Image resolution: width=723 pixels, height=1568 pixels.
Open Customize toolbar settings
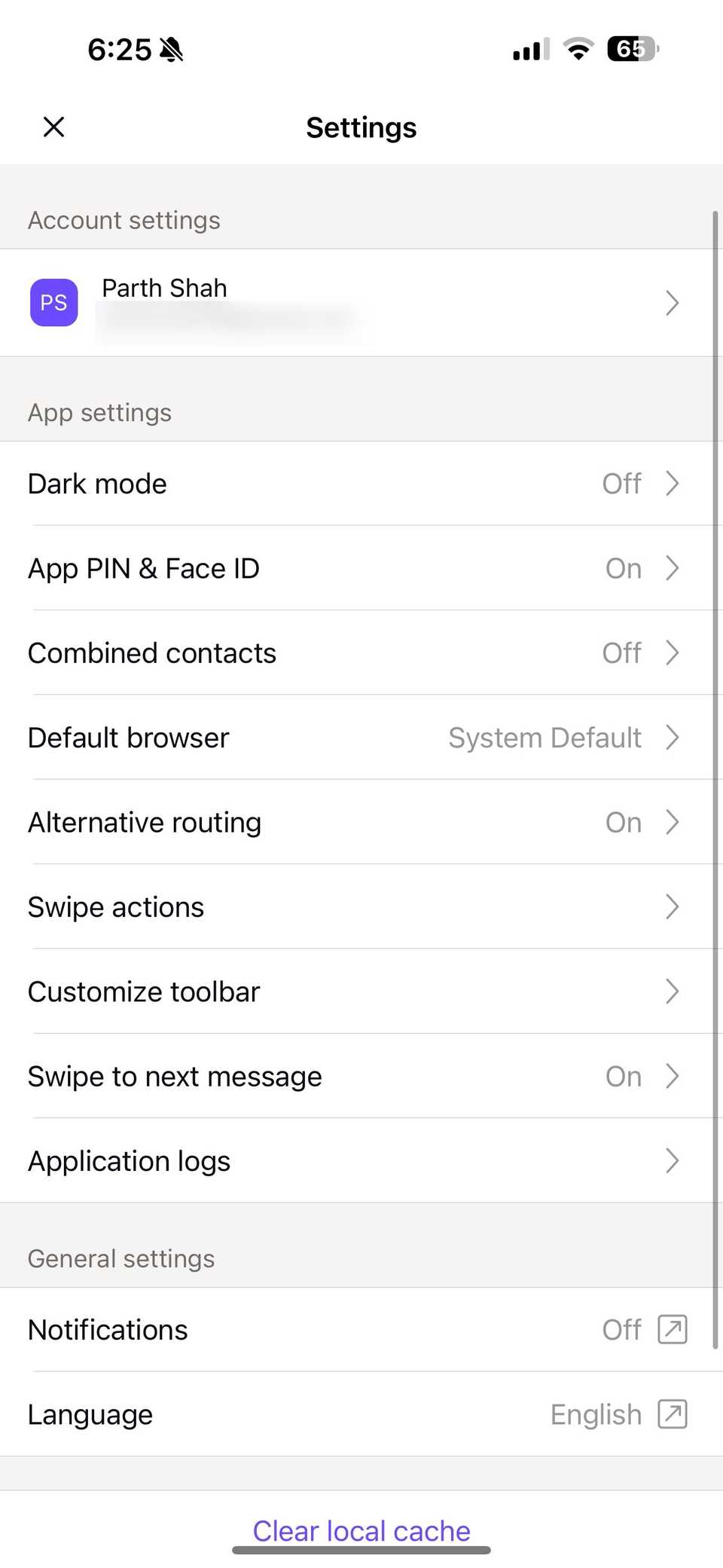[673, 992]
